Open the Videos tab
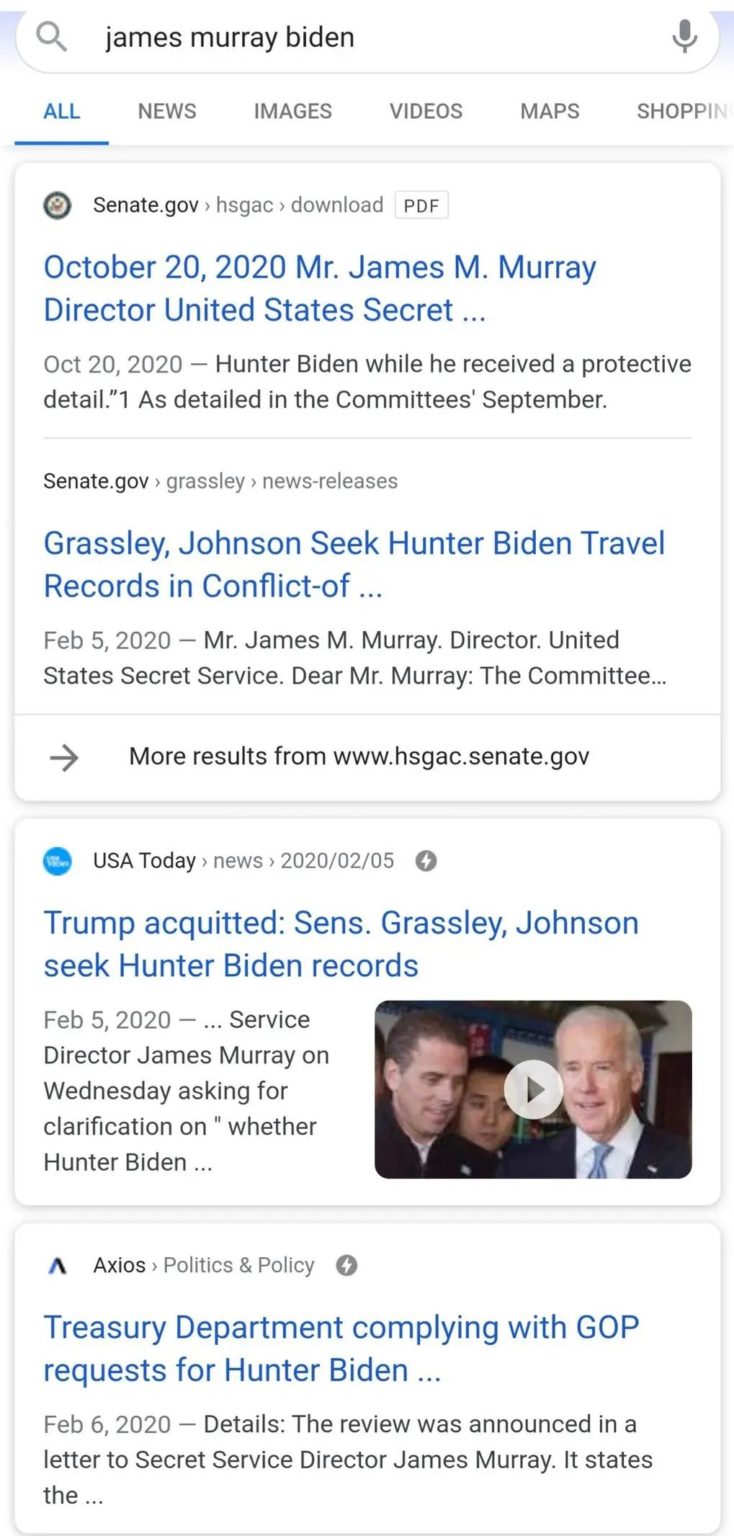 (426, 111)
